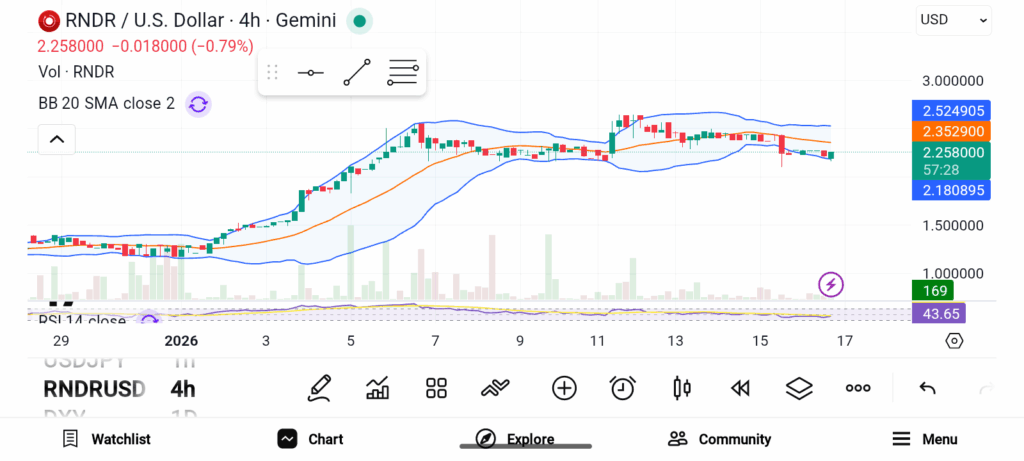Open chart settings gear icon
This screenshot has height=461, width=1024.
coord(954,341)
